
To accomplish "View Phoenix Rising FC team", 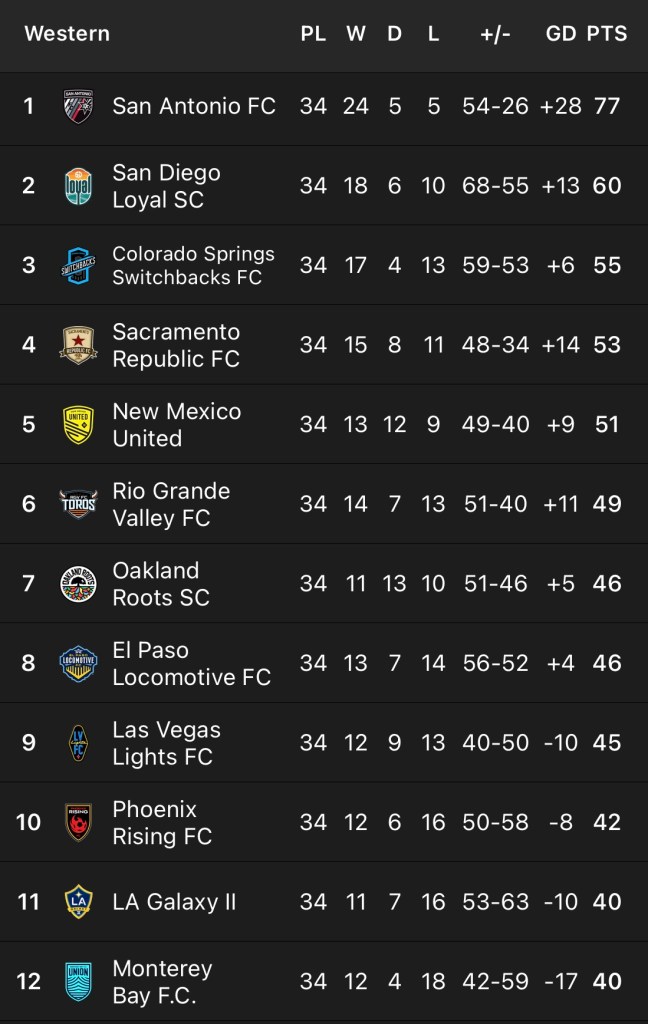I will (x=162, y=822).
